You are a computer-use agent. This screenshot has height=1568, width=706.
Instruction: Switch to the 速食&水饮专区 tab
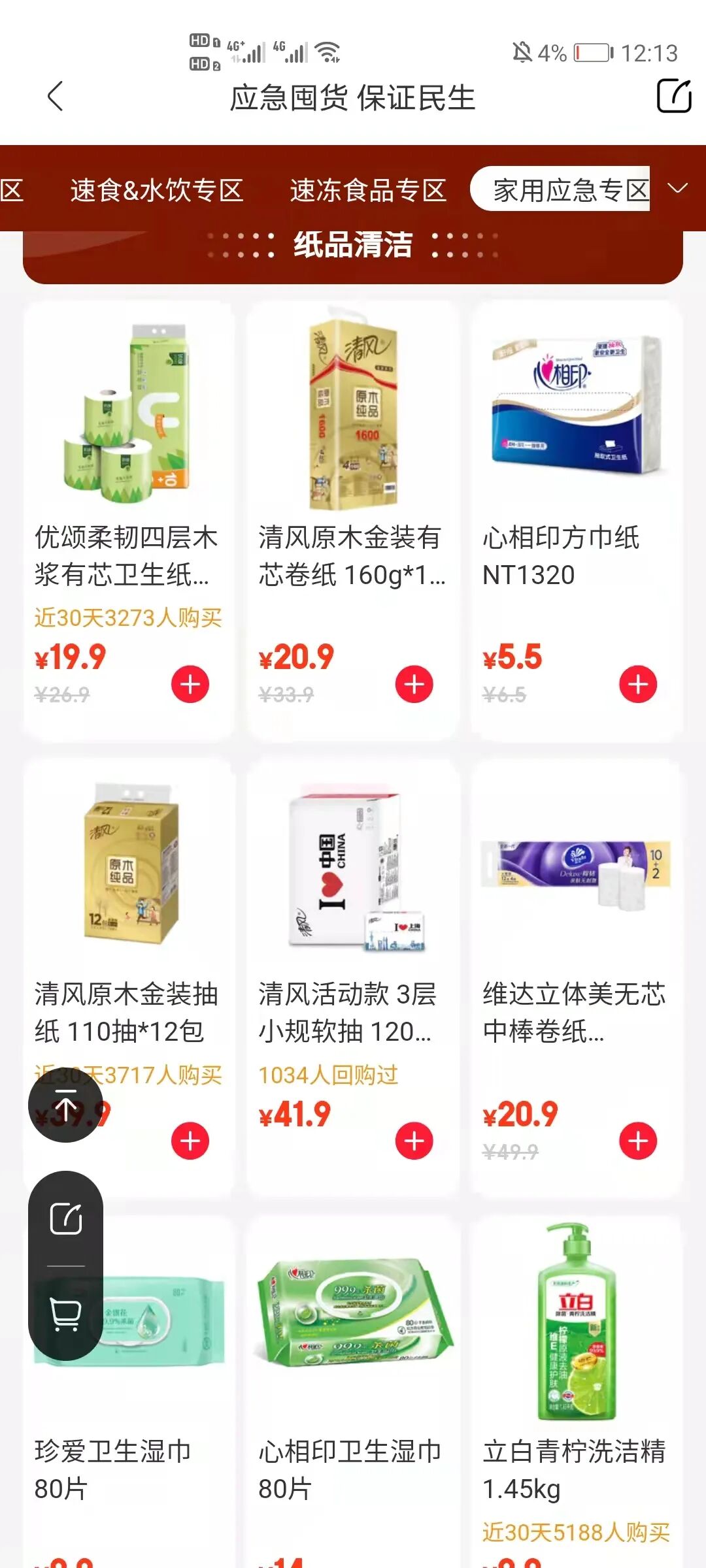157,190
